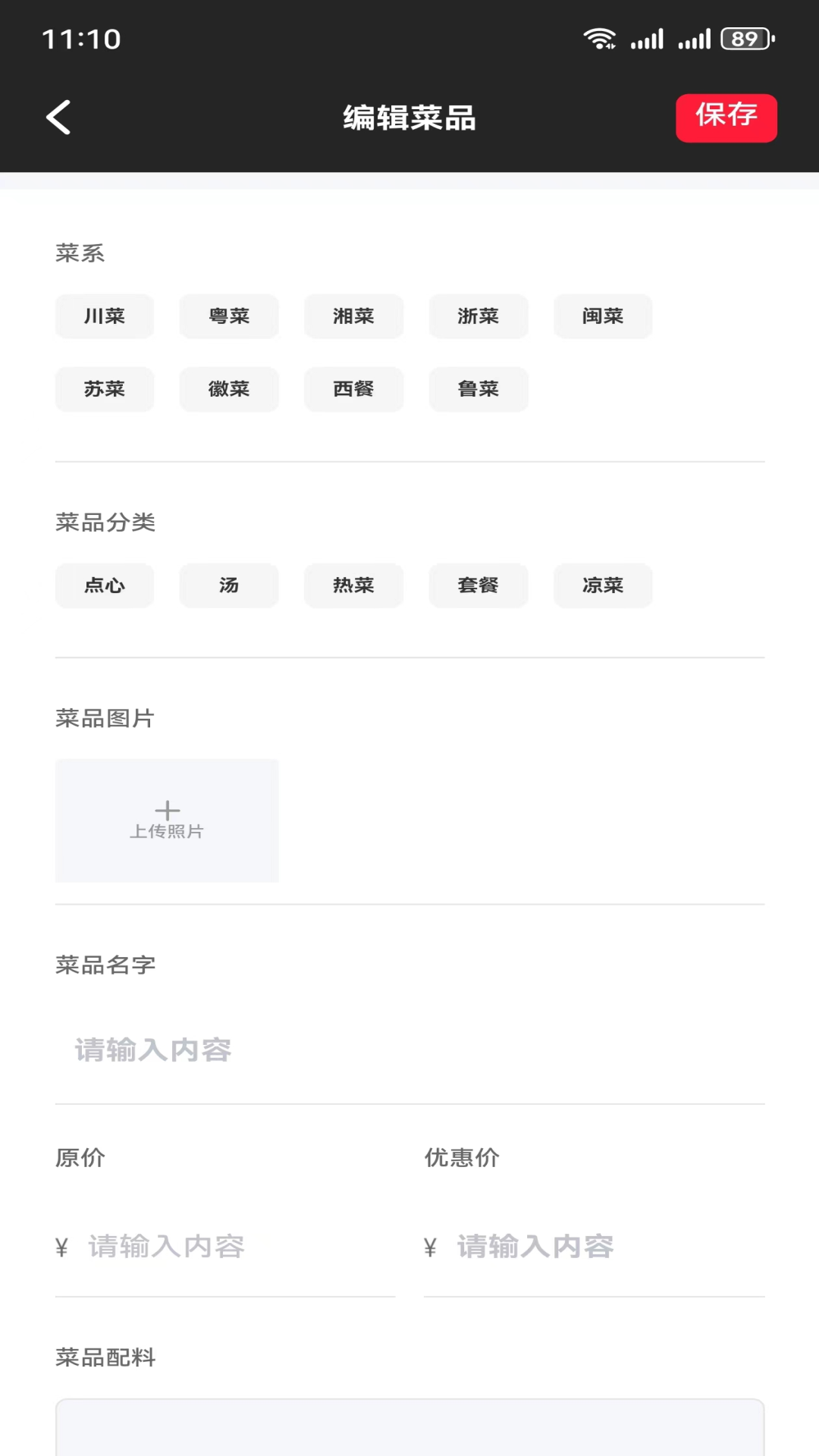Pick 鲁菜 as the cuisine

click(478, 389)
